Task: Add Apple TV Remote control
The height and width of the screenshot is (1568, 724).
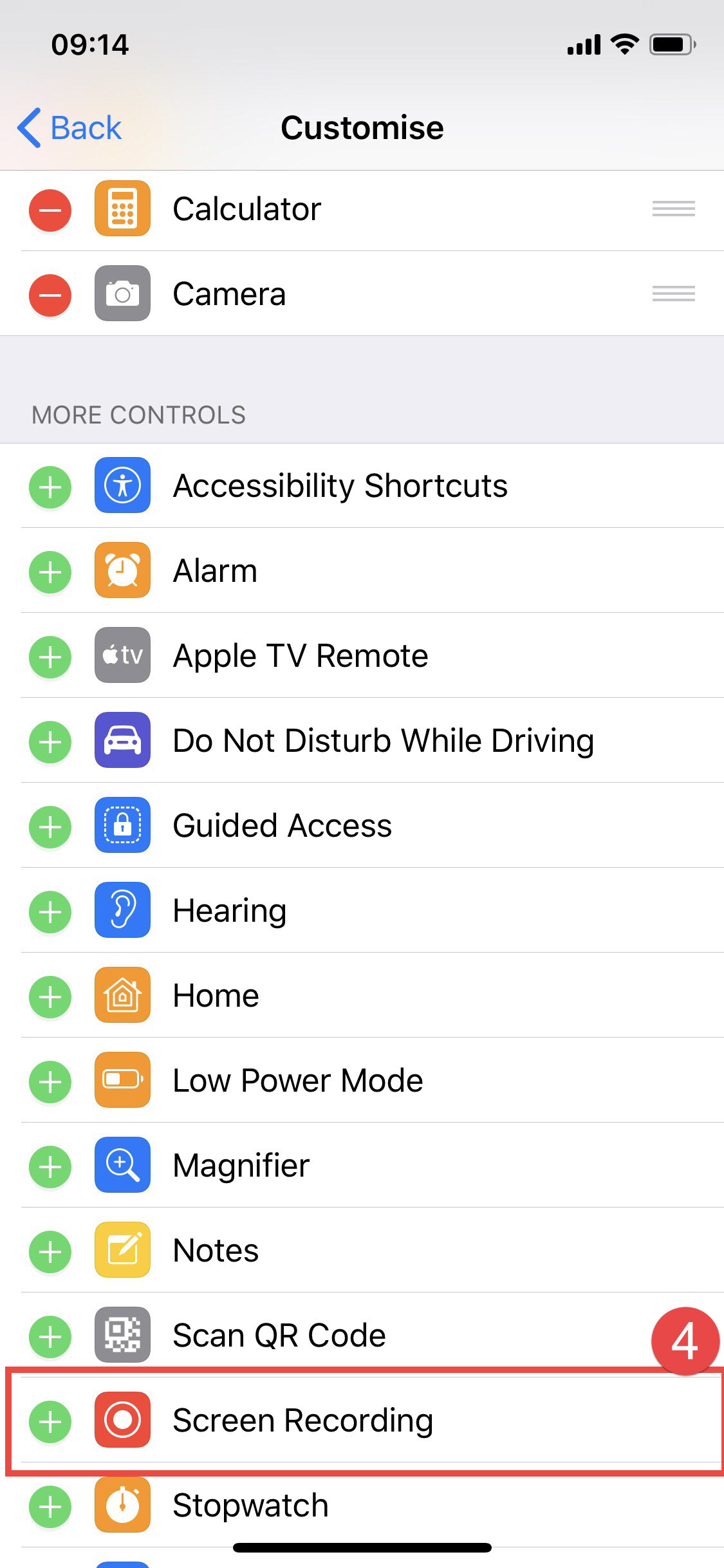Action: click(x=50, y=657)
